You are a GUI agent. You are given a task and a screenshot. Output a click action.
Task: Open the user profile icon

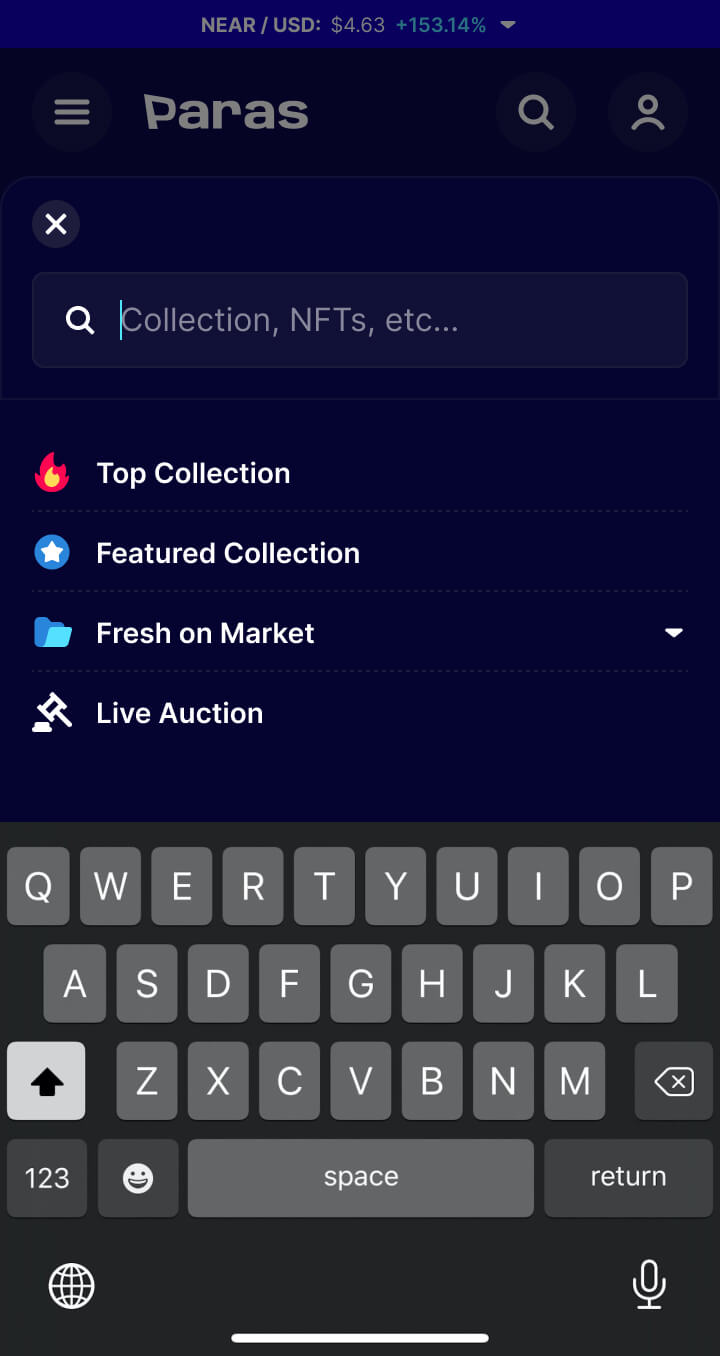pos(648,112)
